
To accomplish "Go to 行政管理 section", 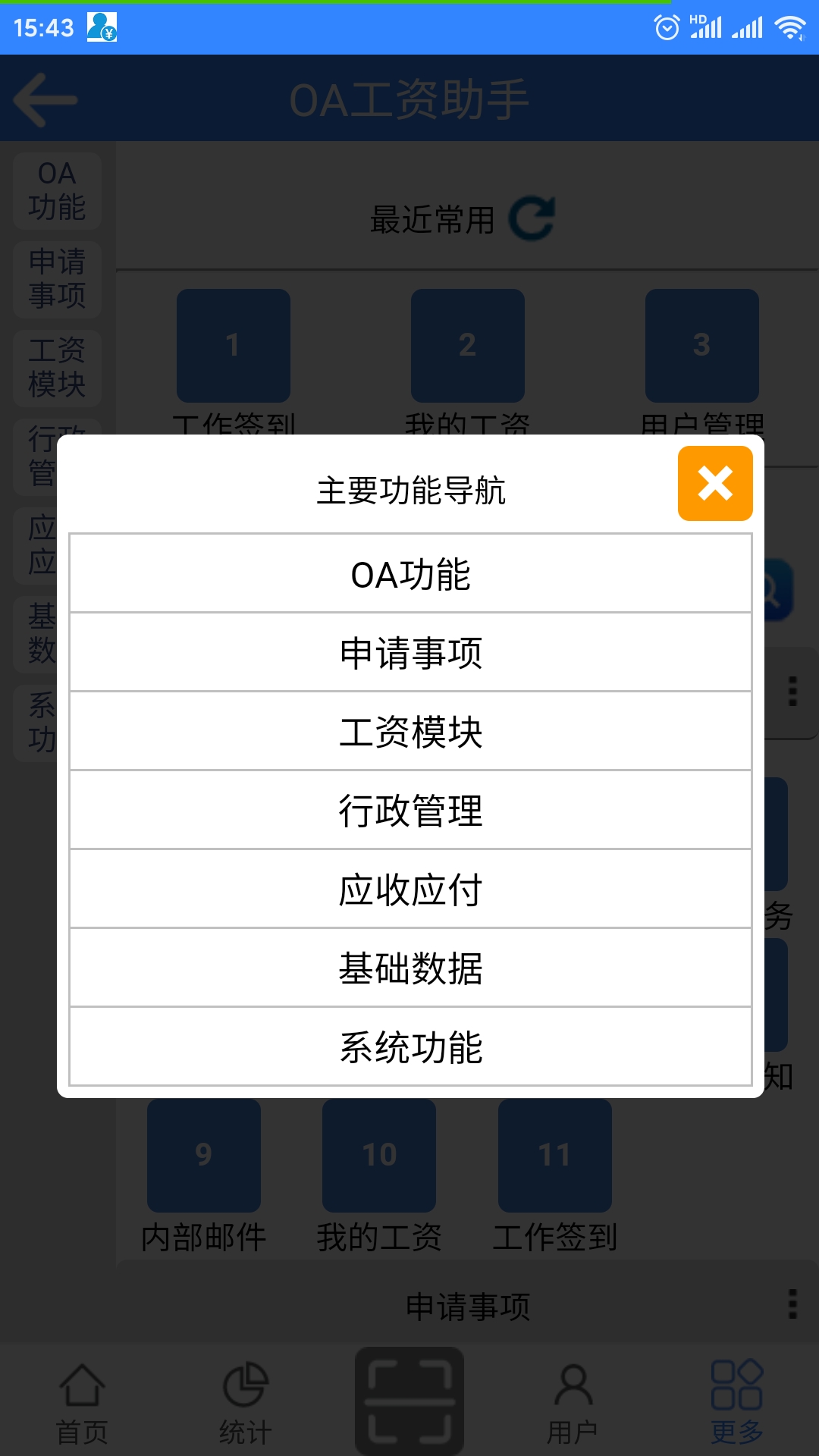I will click(410, 811).
